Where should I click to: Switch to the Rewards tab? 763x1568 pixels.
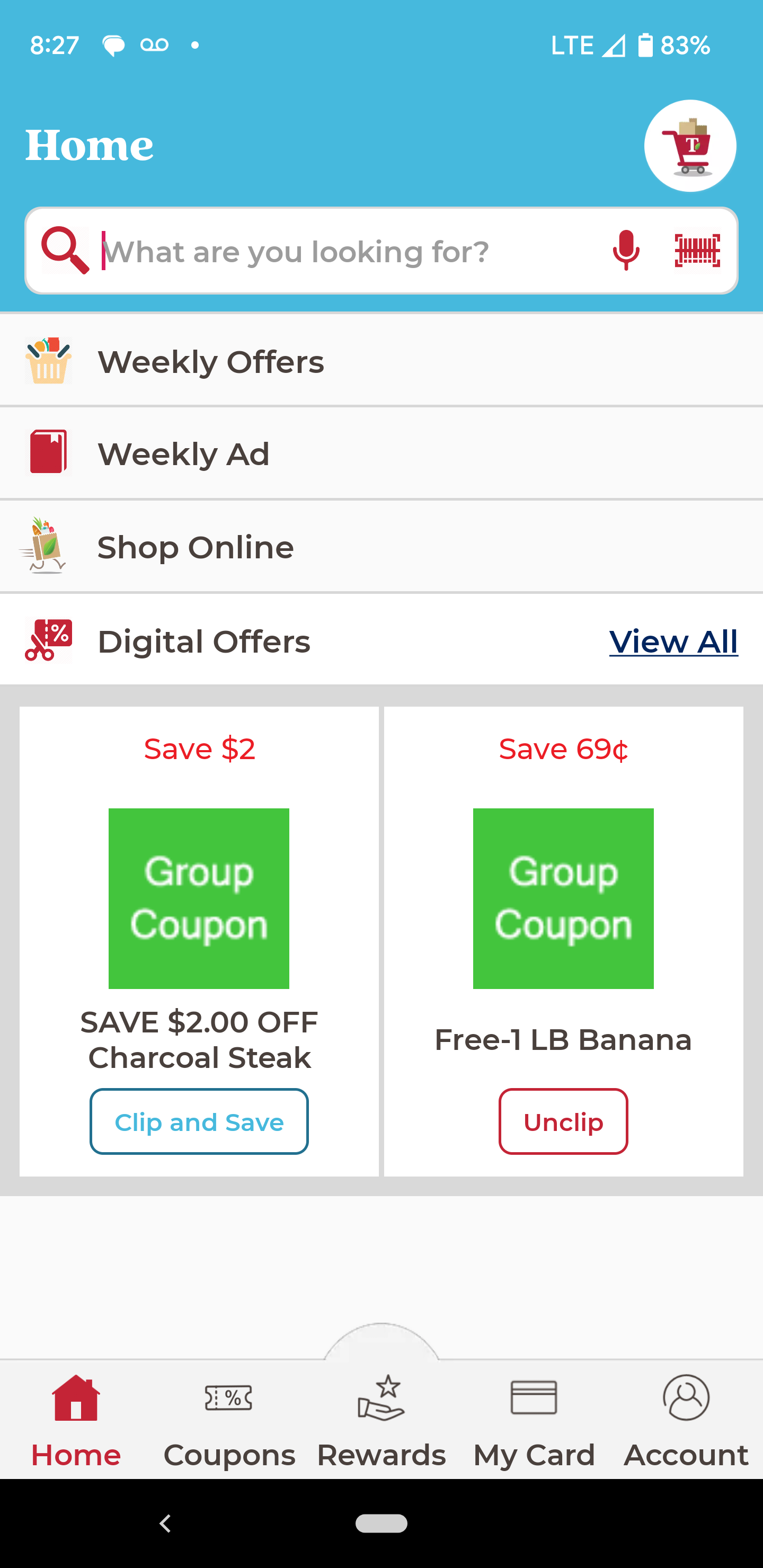381,1421
